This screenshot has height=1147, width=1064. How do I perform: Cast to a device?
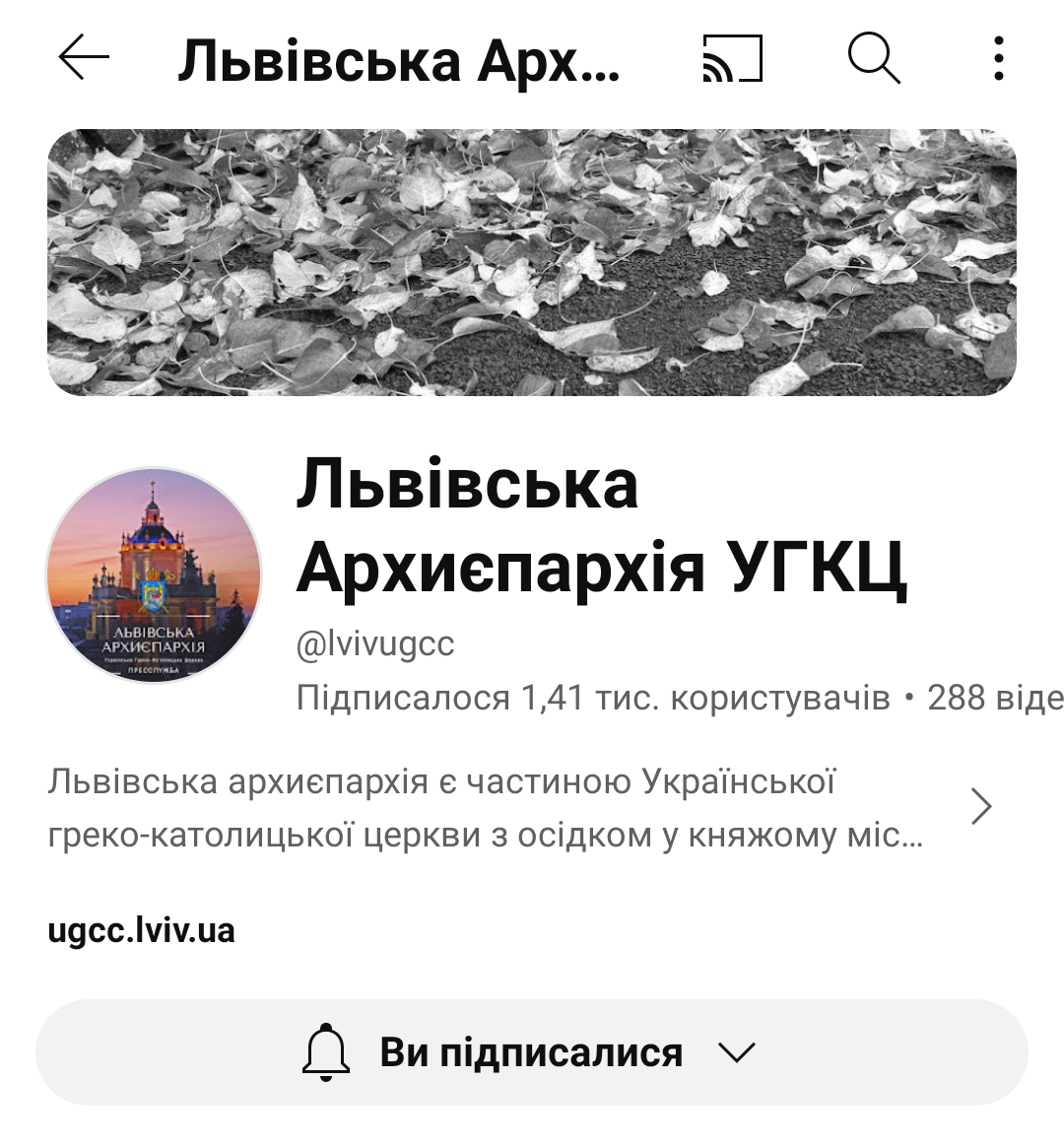pos(732,58)
